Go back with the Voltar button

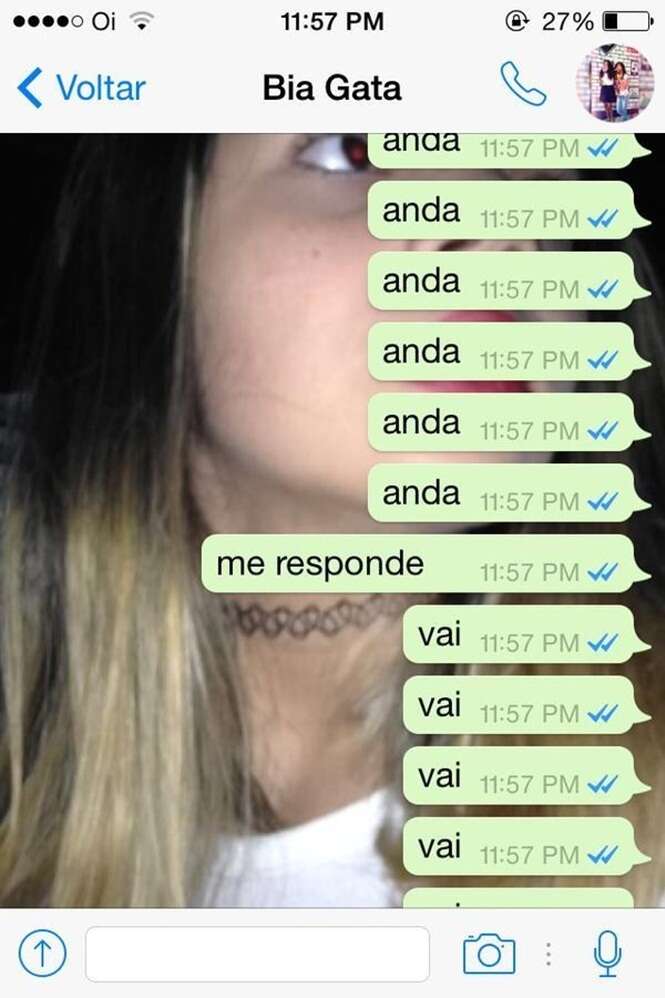[x=82, y=88]
